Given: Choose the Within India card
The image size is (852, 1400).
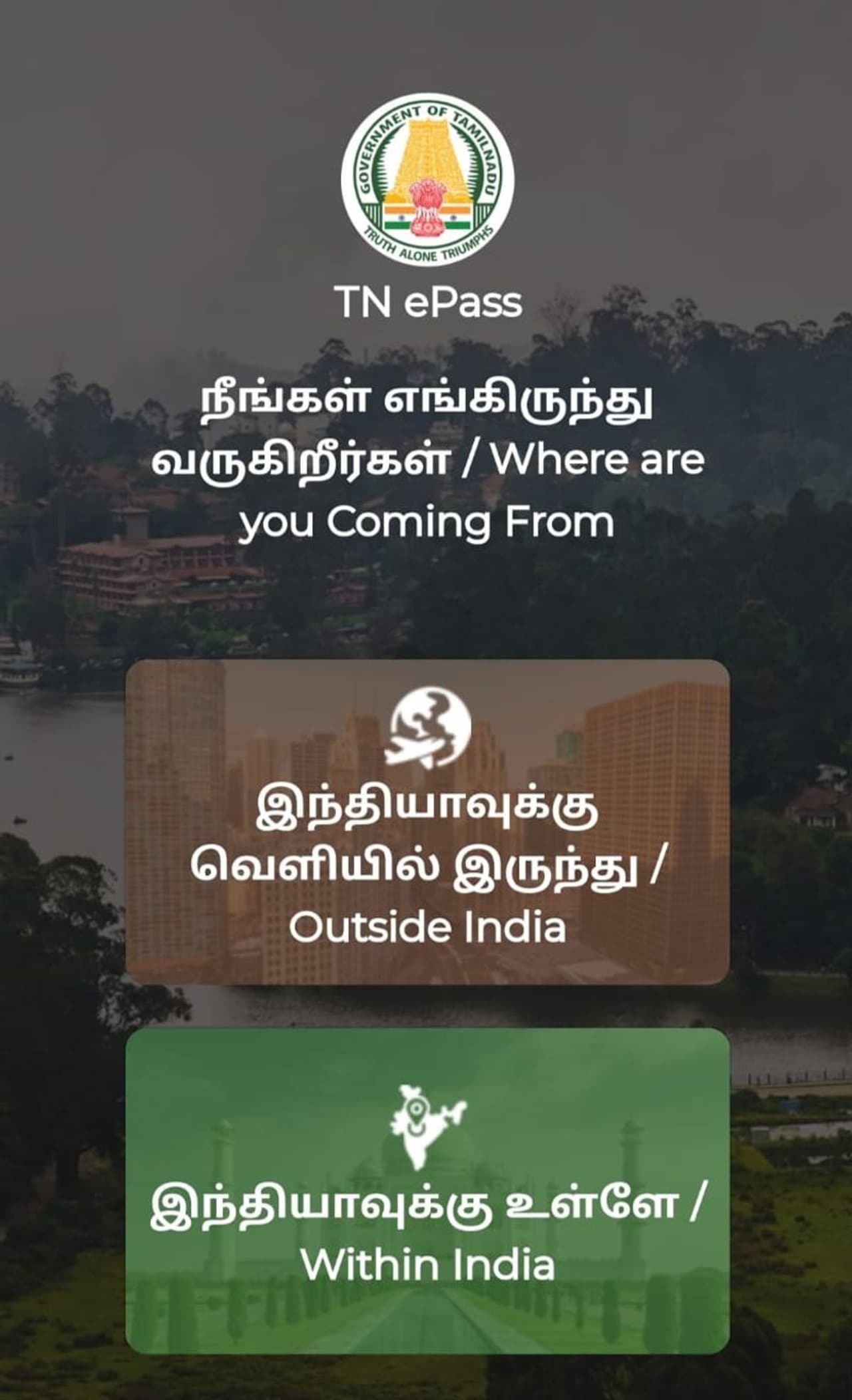Looking at the screenshot, I should click(x=427, y=1191).
